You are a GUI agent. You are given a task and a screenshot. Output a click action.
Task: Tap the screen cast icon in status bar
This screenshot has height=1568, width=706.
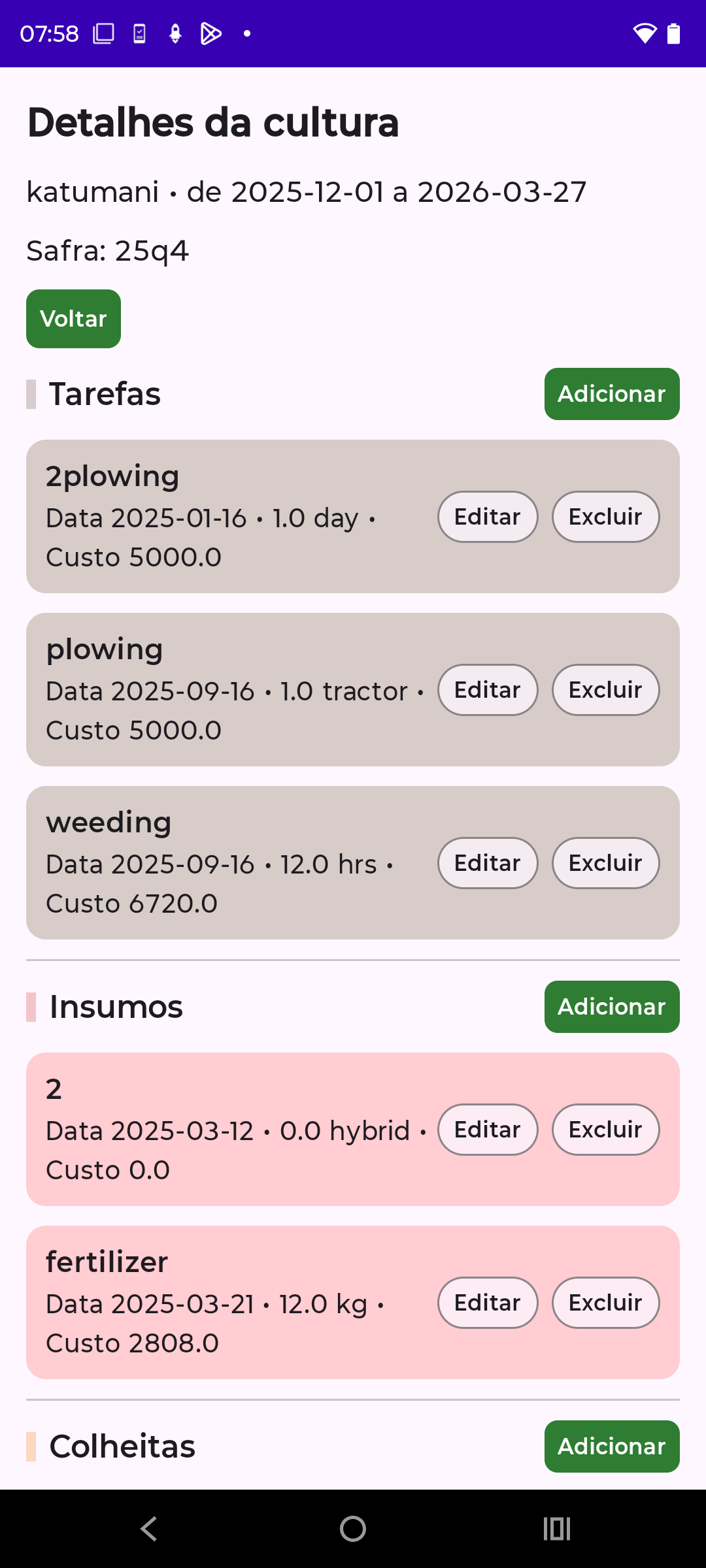102,34
